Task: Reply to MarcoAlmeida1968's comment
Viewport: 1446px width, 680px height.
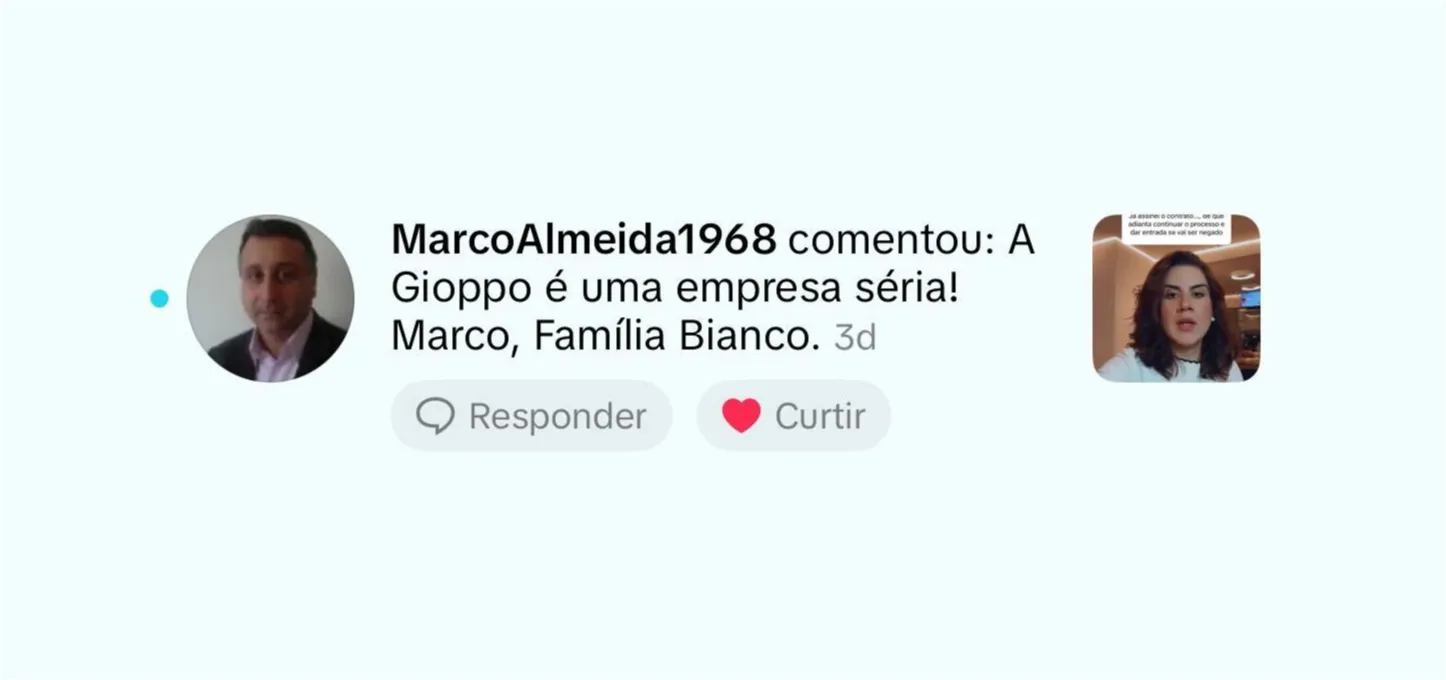Action: click(x=531, y=416)
